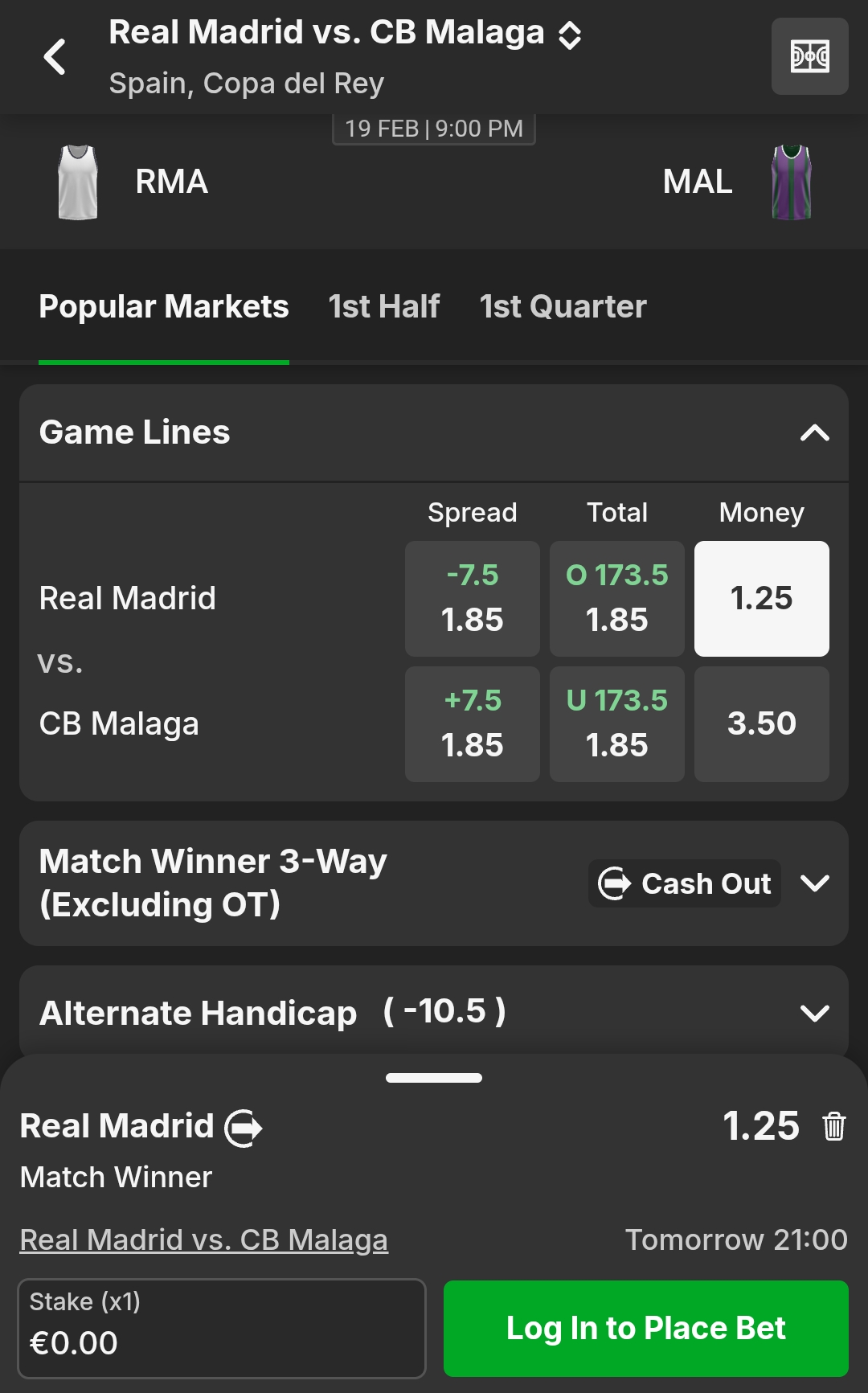The height and width of the screenshot is (1393, 868).
Task: Collapse the Game Lines section
Action: (814, 433)
